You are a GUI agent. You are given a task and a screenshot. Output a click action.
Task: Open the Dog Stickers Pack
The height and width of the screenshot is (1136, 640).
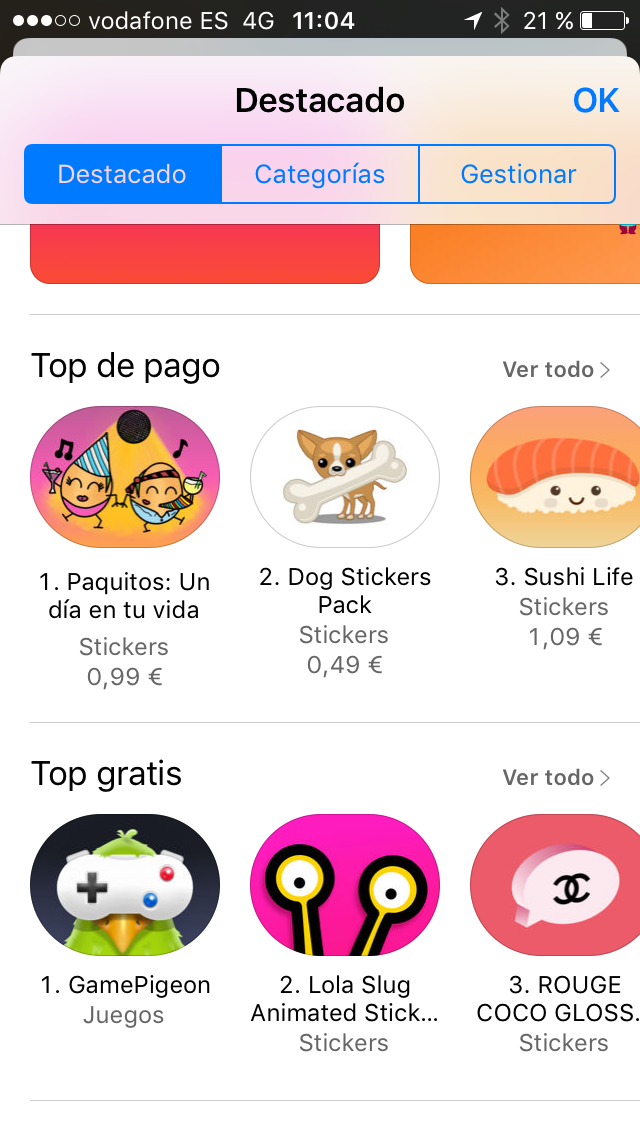345,477
